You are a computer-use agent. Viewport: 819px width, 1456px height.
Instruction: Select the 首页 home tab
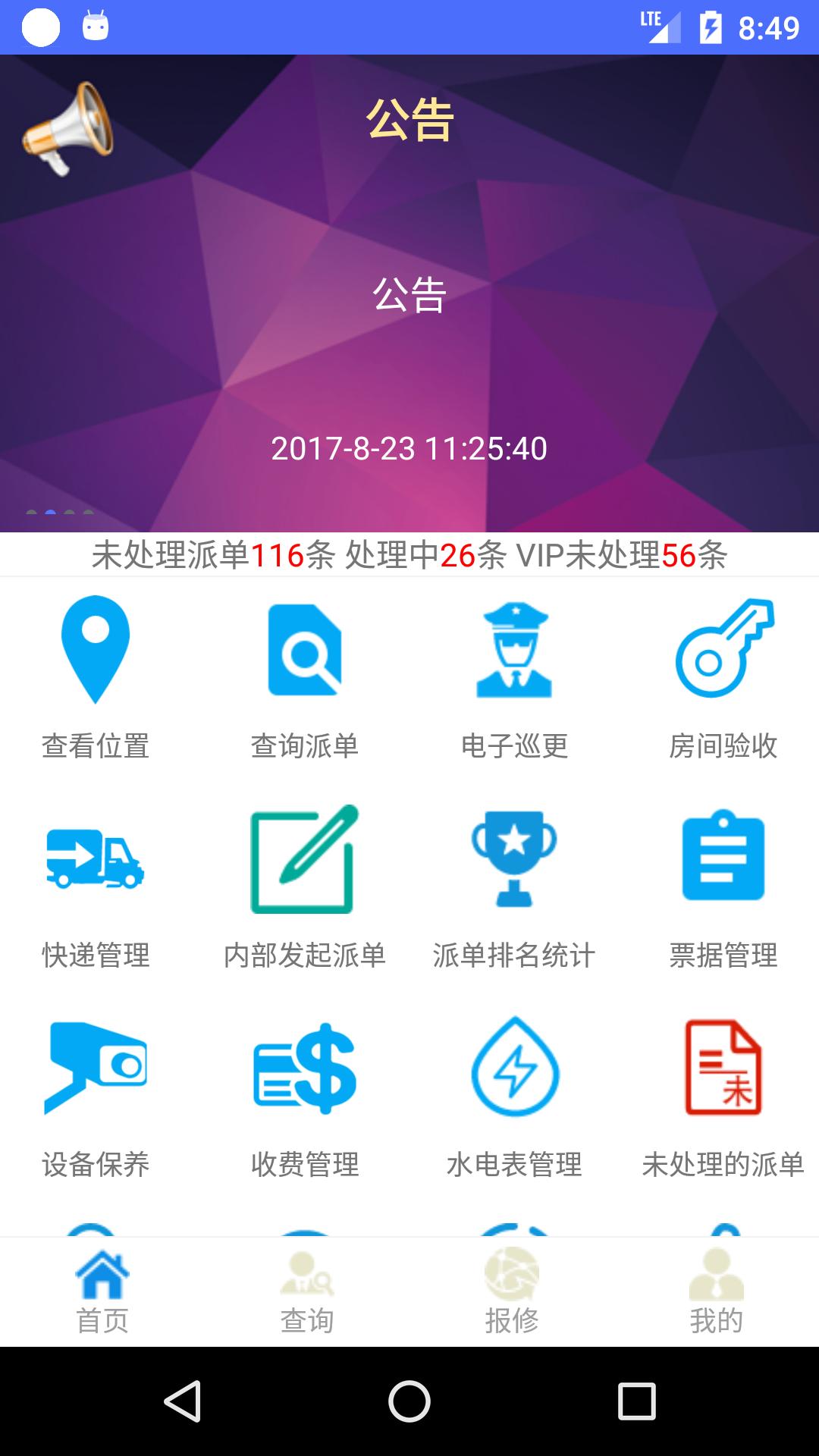click(x=102, y=1289)
